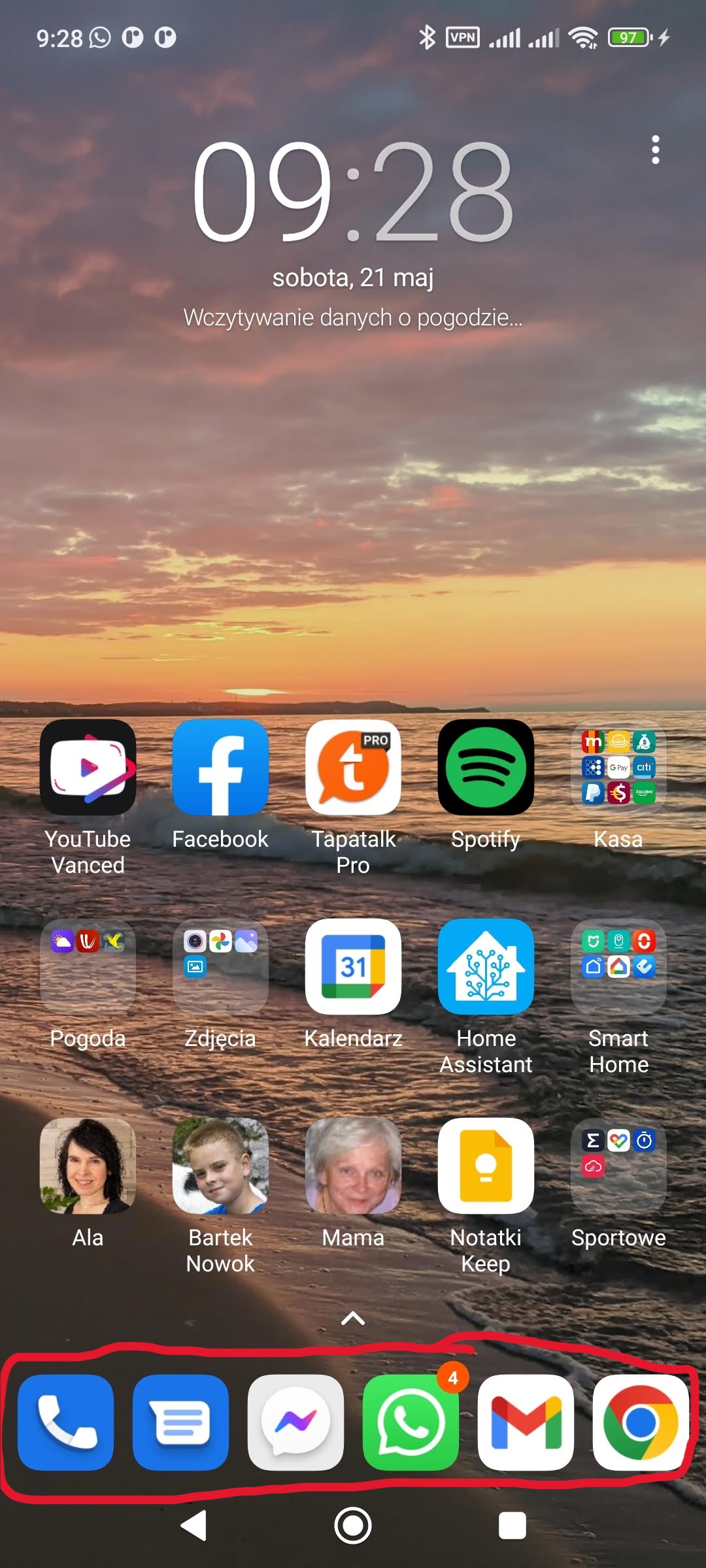The image size is (706, 1568).
Task: Go to the home screen with the home button
Action: coord(353,1526)
